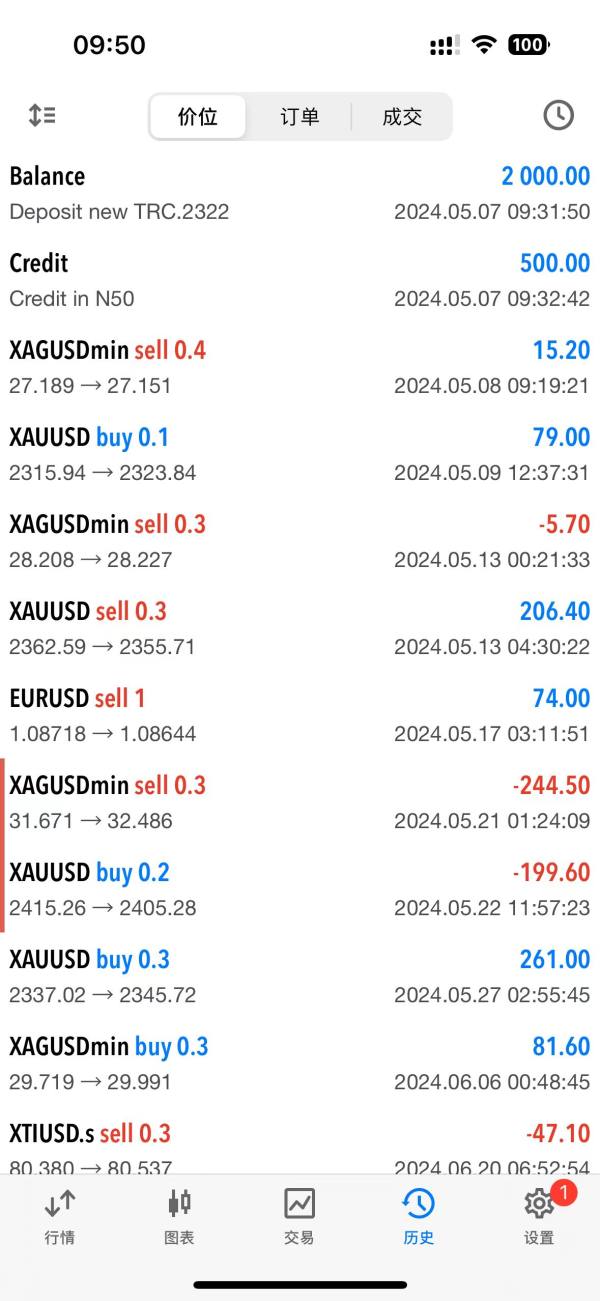This screenshot has width=600, height=1301.
Task: Go to the 行情 tab
Action: [x=60, y=1215]
